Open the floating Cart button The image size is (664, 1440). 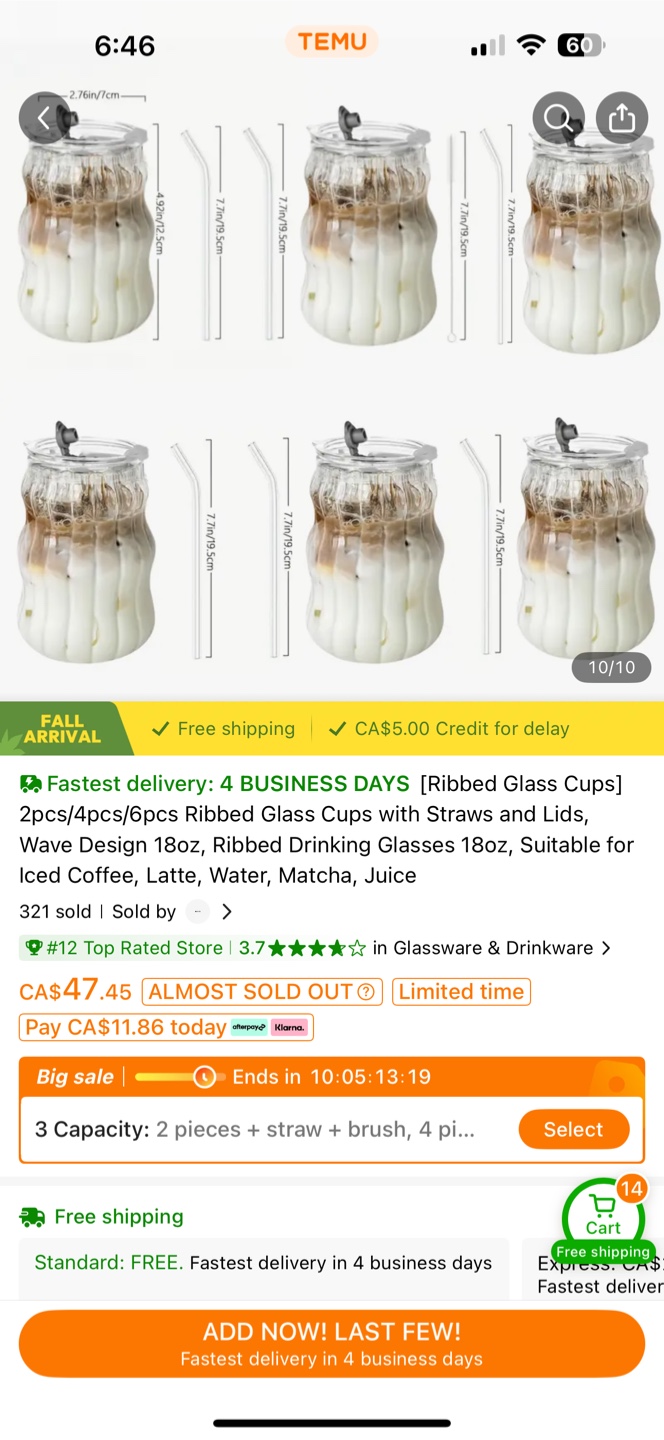tap(603, 1217)
